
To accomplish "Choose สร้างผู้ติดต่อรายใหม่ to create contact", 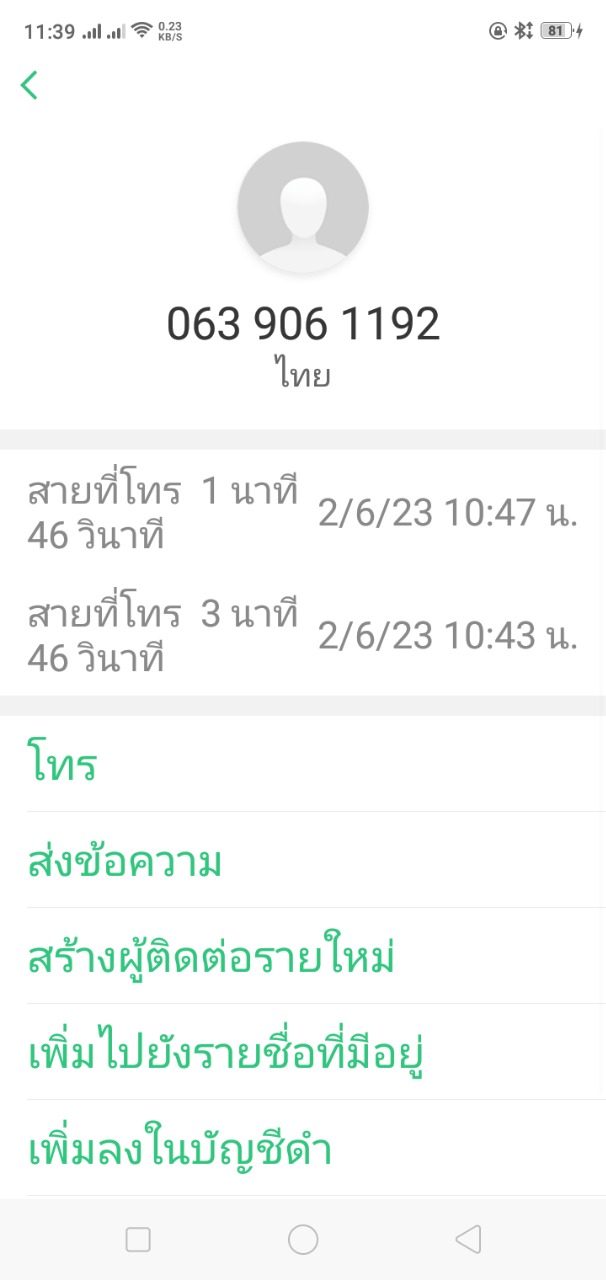I will (x=210, y=958).
